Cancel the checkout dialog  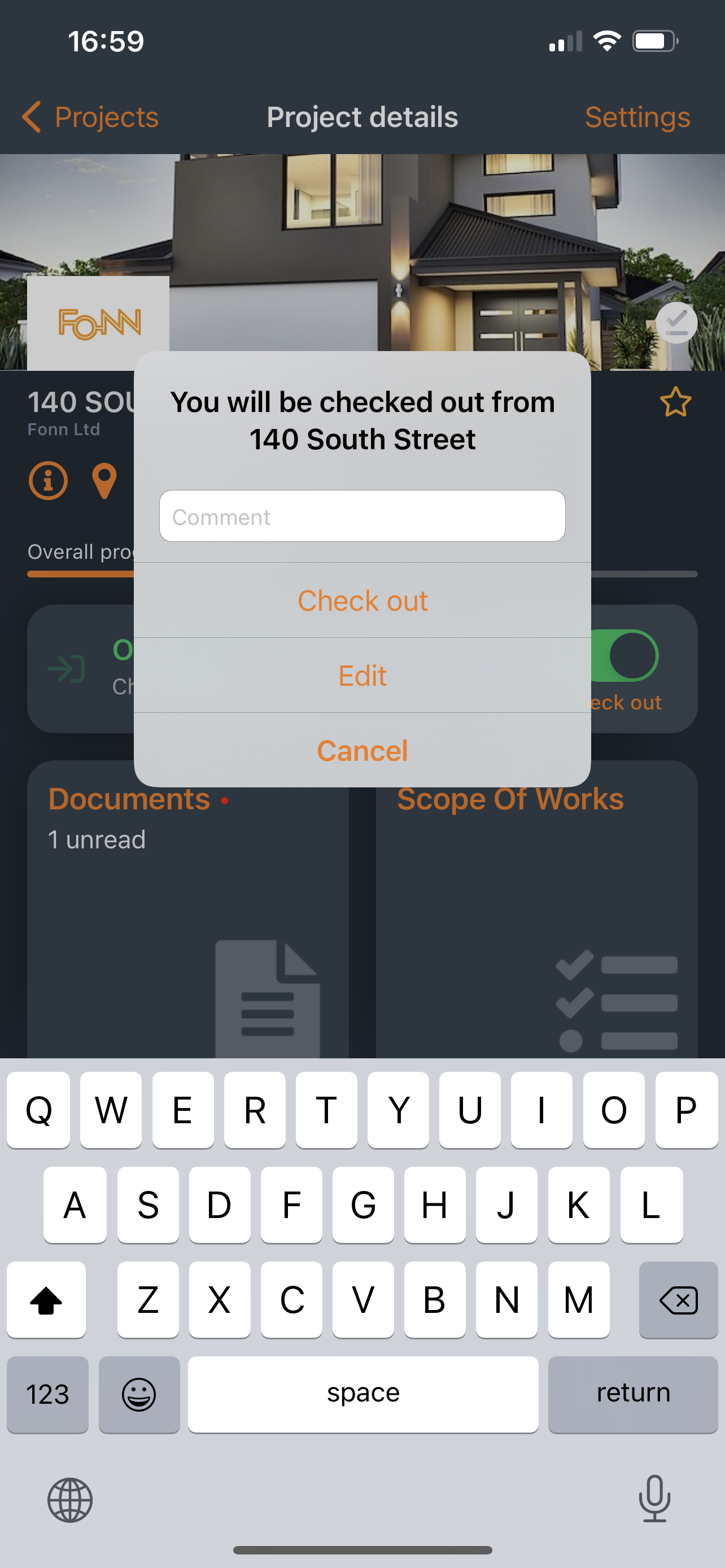pos(361,751)
